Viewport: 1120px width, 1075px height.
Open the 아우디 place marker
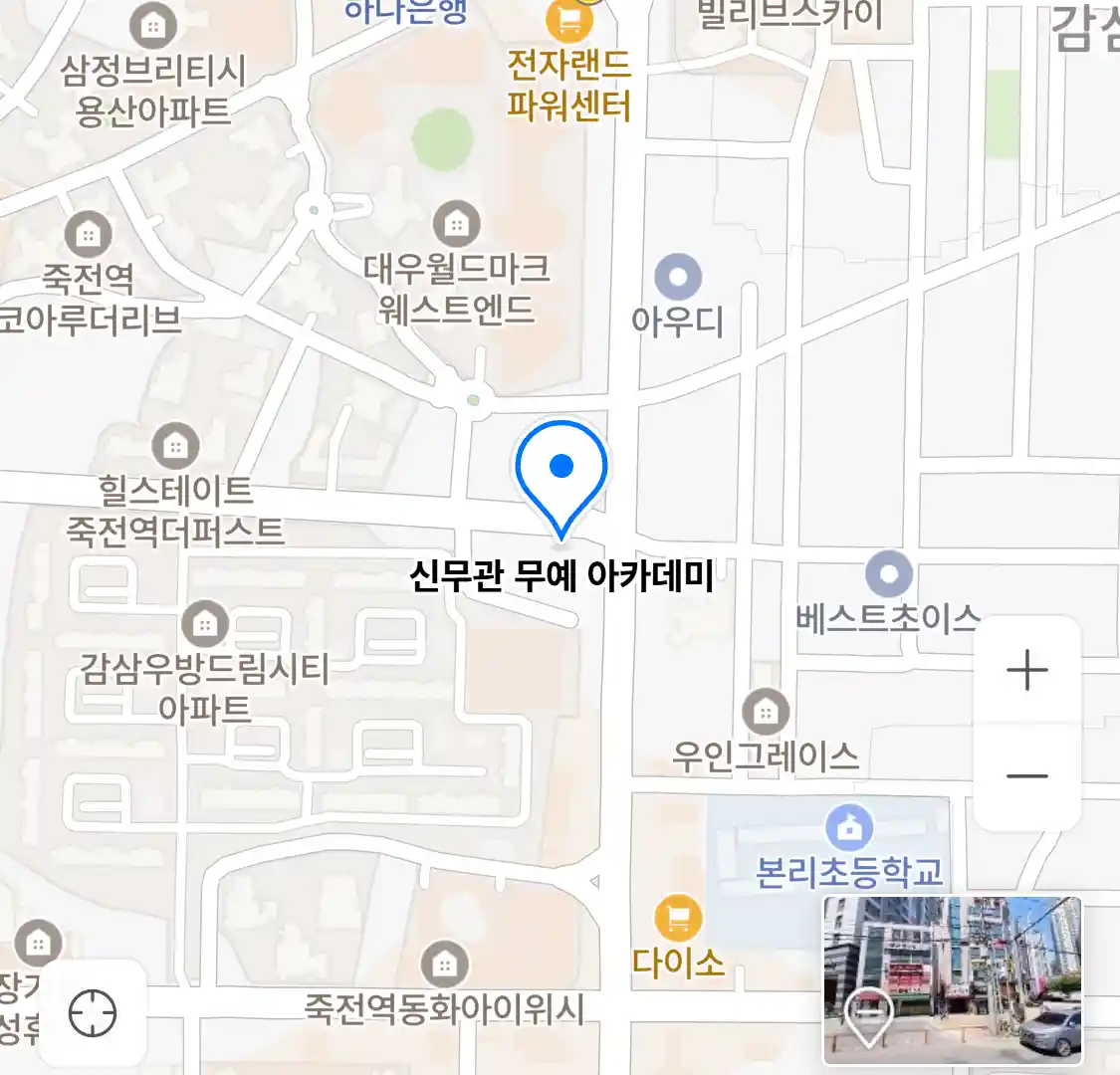[679, 278]
